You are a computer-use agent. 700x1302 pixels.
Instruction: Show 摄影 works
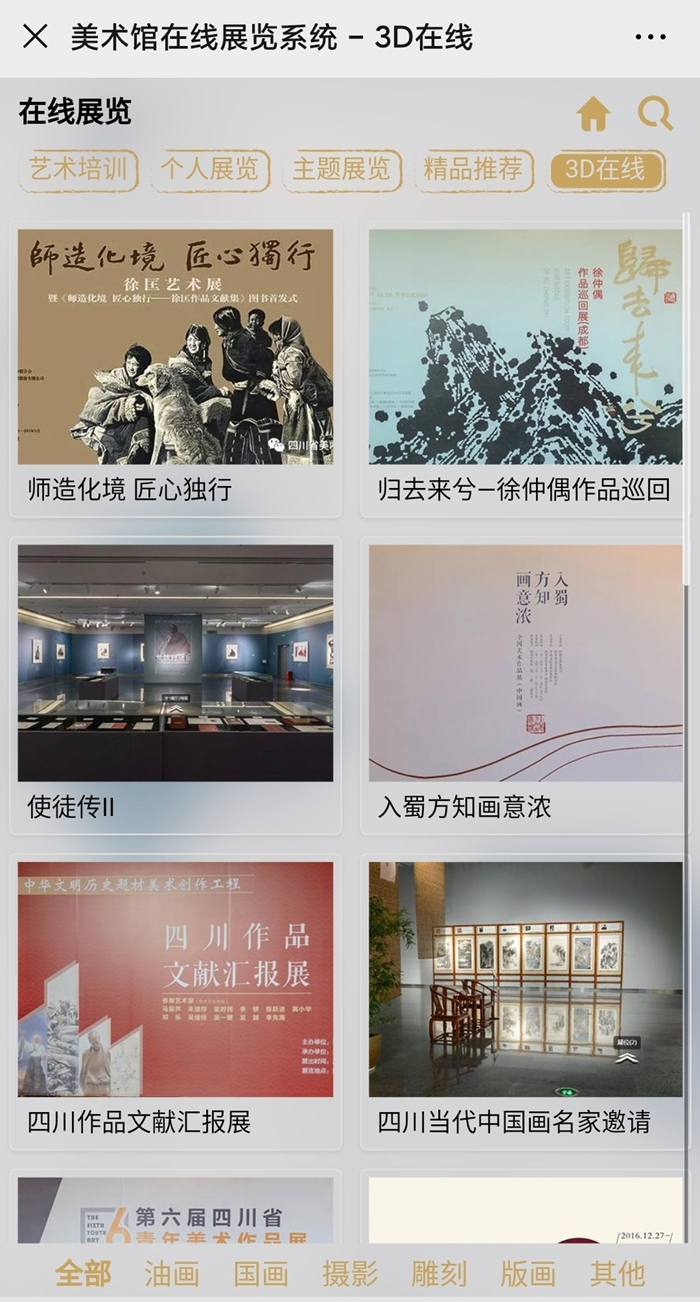[350, 1273]
